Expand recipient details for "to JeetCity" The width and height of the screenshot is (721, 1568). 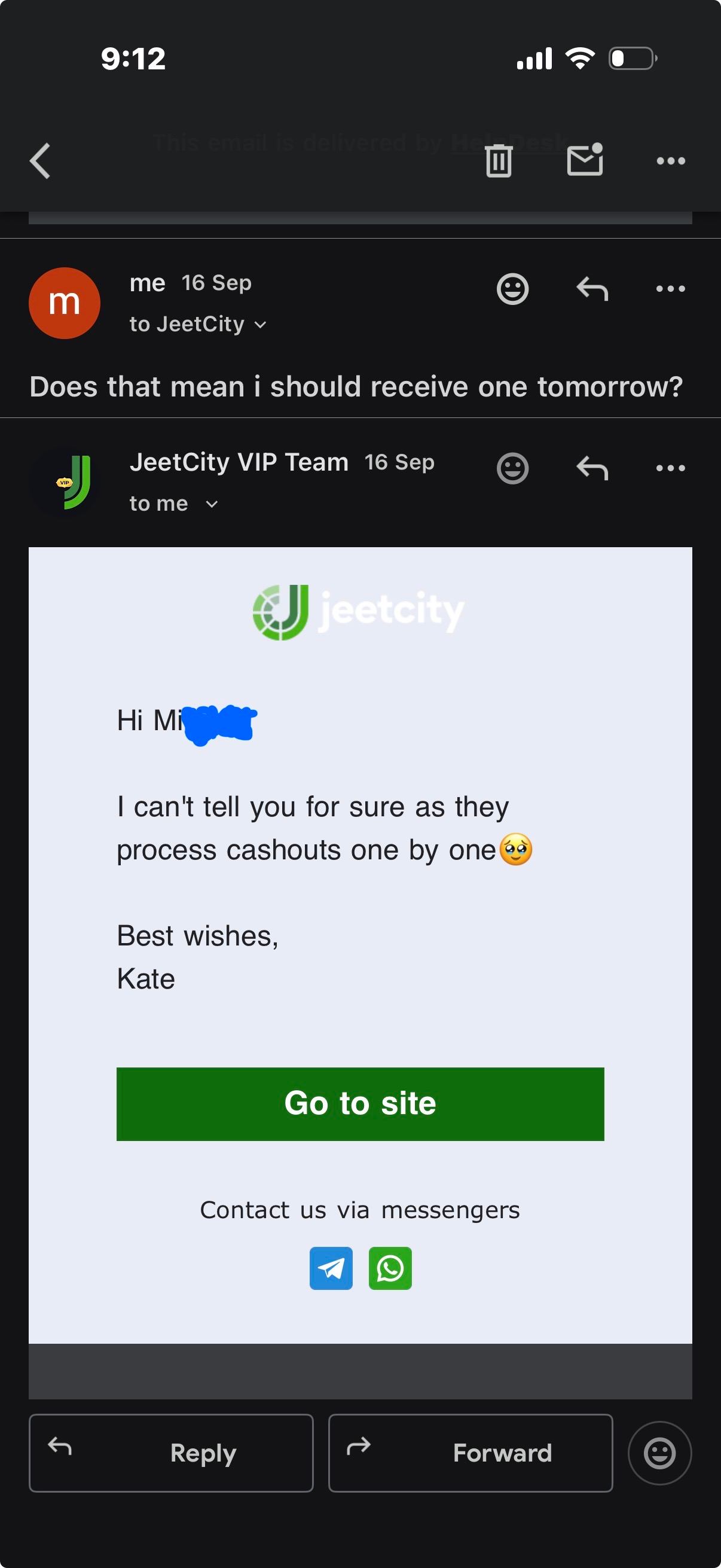pos(261,325)
